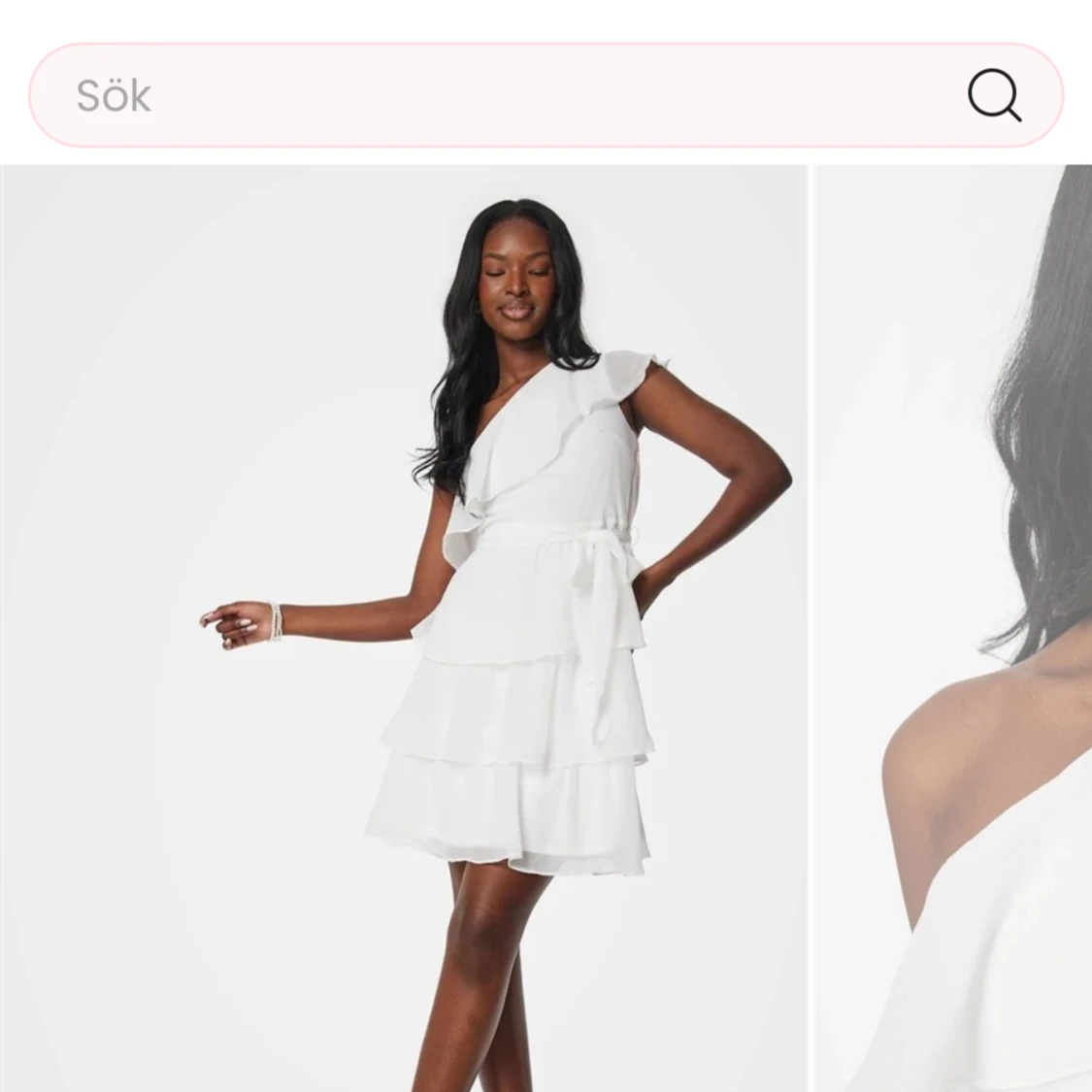The width and height of the screenshot is (1092, 1092).
Task: Tap the Sök search field
Action: click(485, 95)
